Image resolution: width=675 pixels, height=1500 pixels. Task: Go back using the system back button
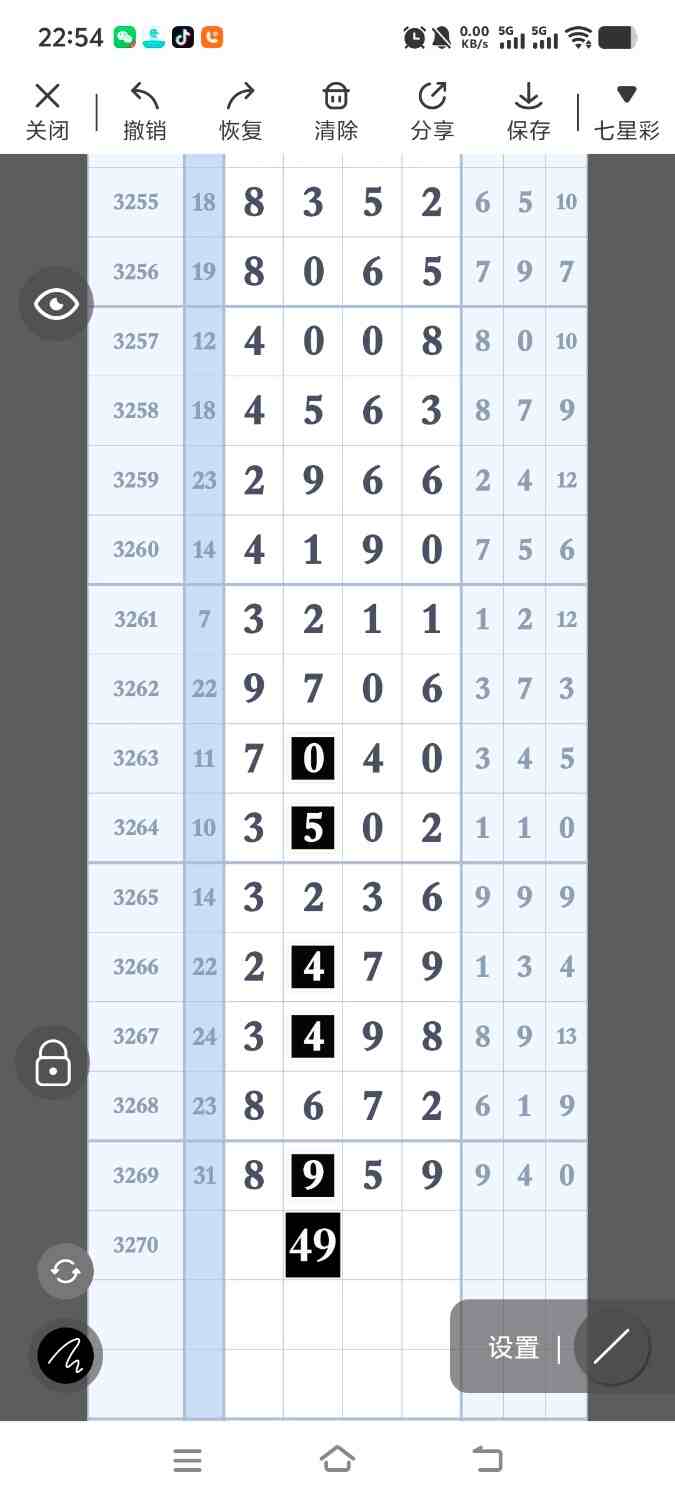pos(488,1460)
